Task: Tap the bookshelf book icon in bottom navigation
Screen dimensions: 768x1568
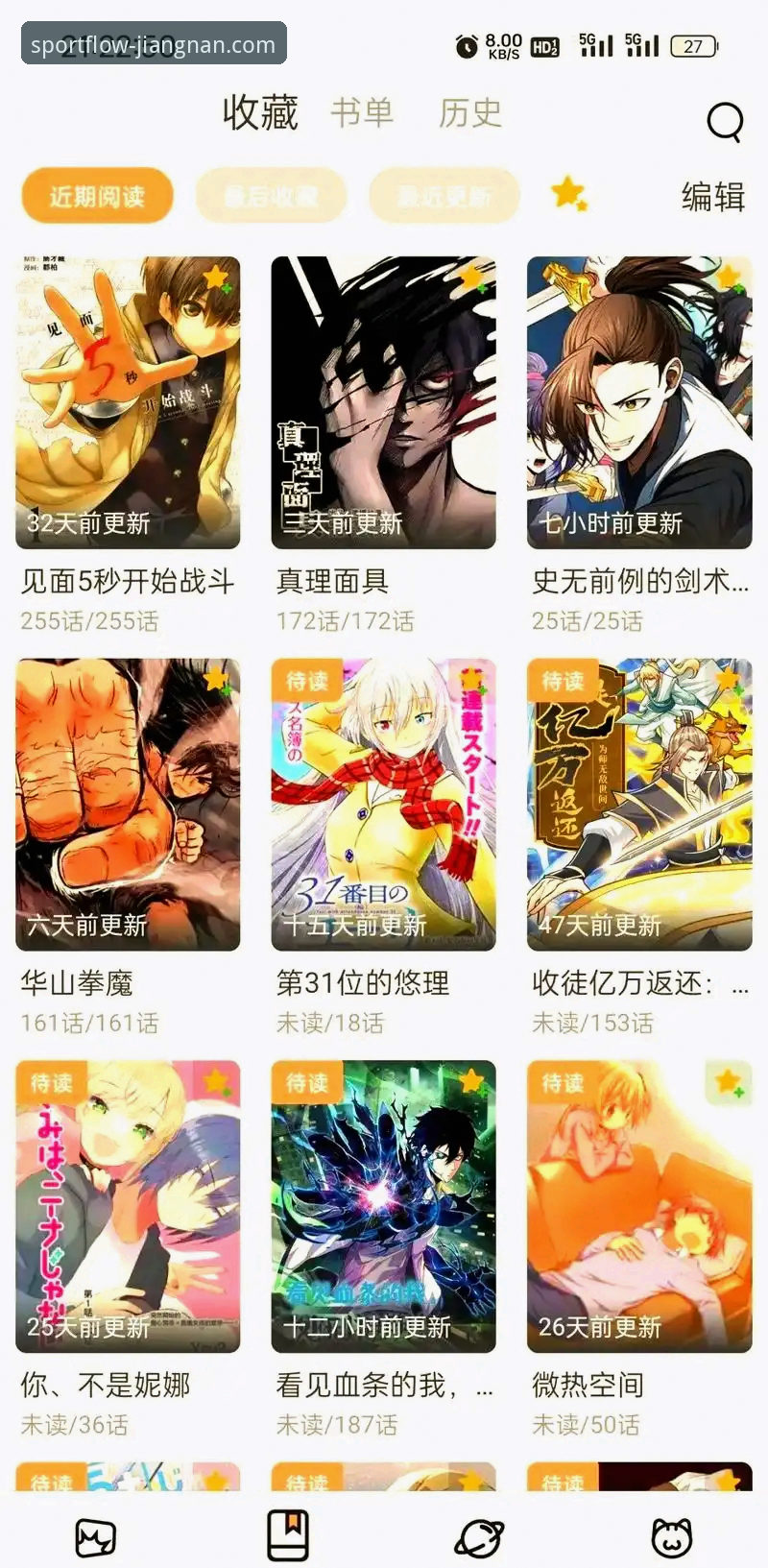Action: tap(289, 1534)
